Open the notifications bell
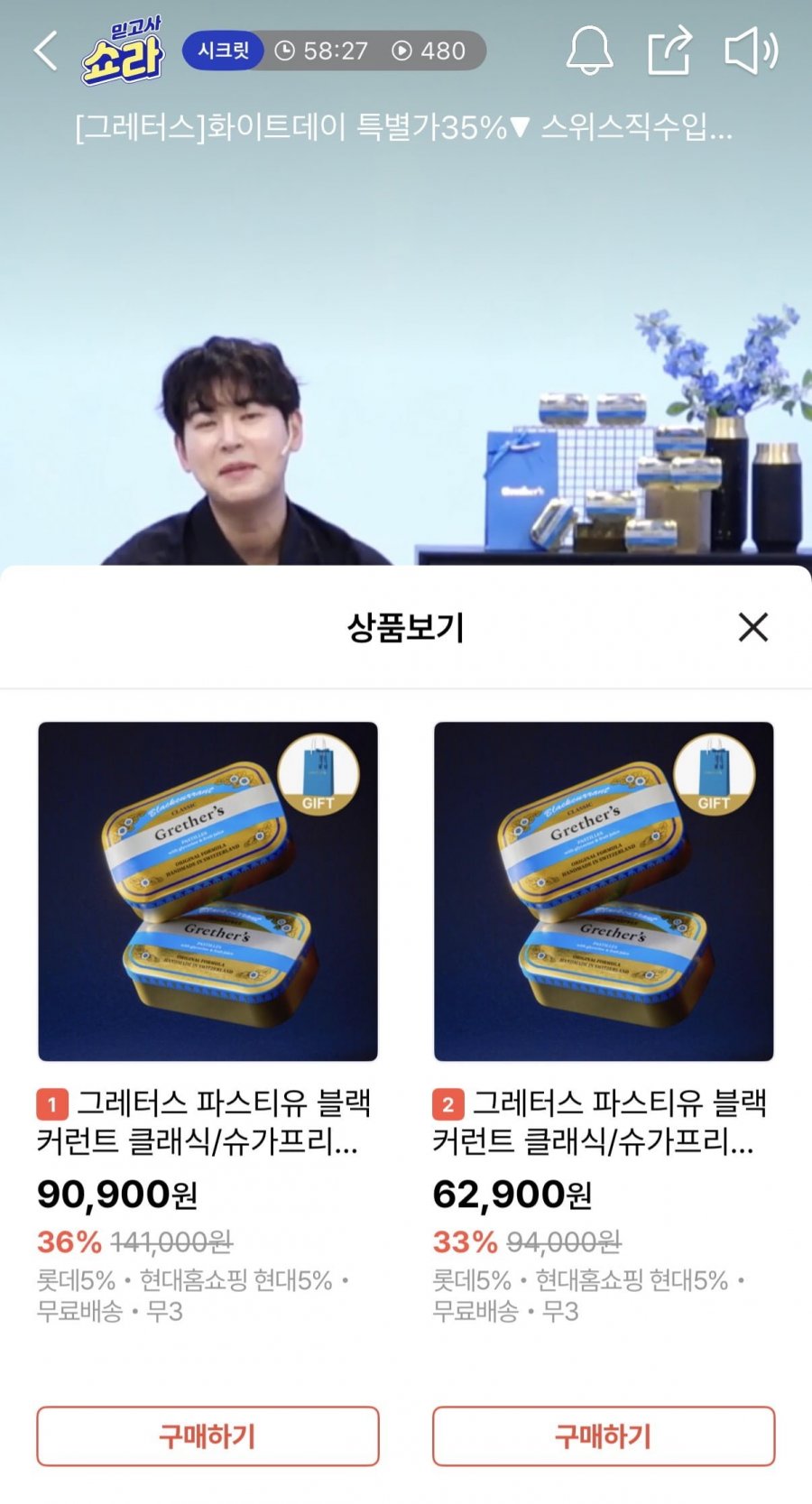Screen dimensions: 812x1504 (589, 51)
